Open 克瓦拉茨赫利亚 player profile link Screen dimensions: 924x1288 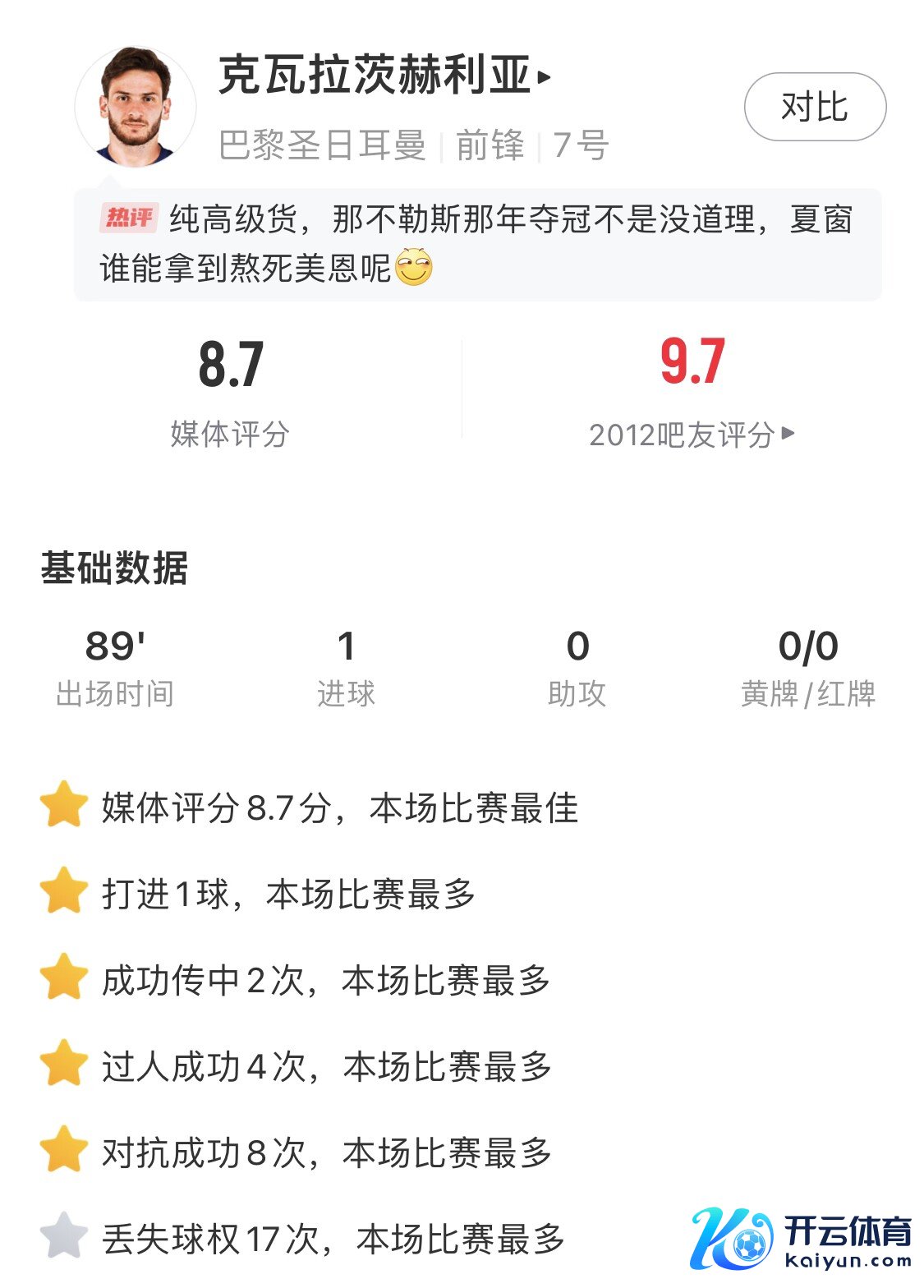pos(384,76)
